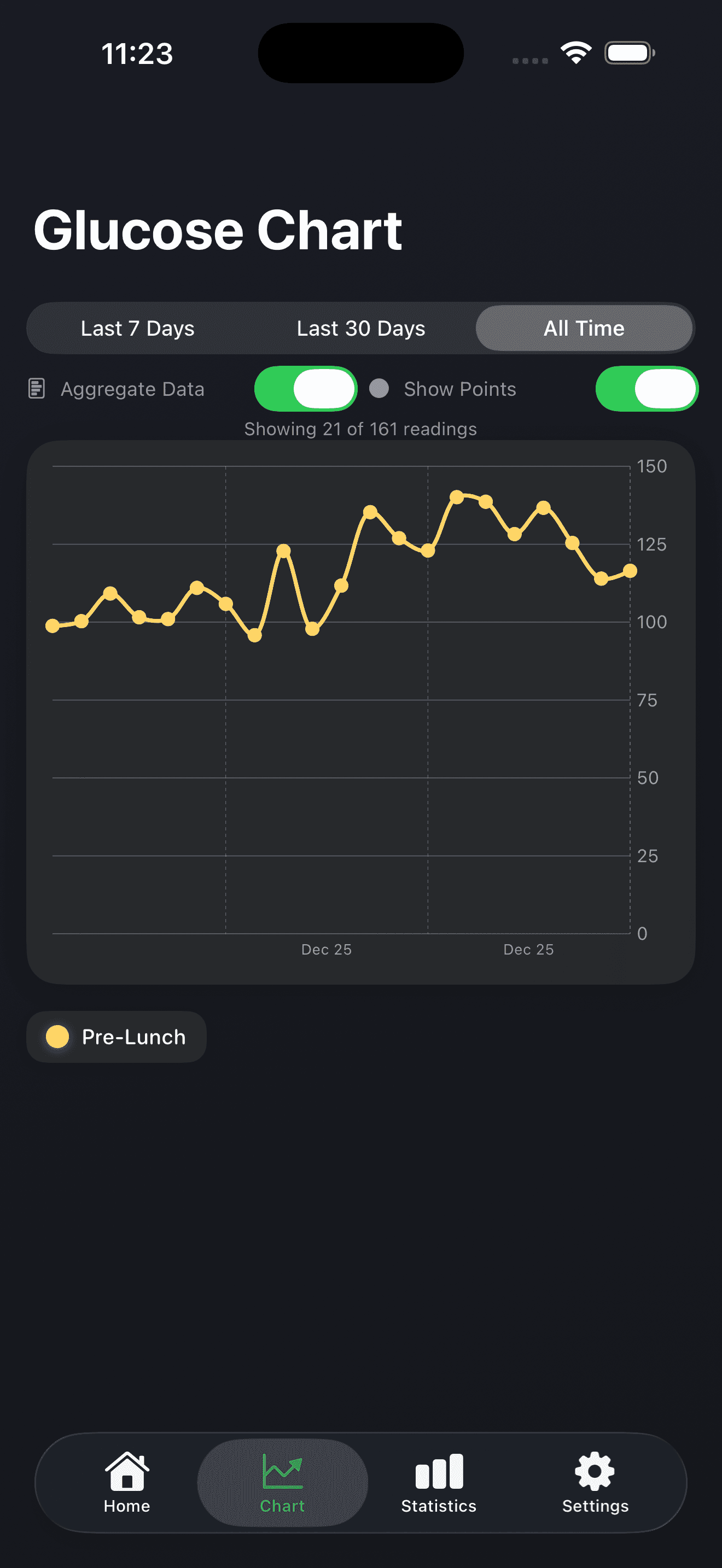Toggle Pre-Lunch series visibility in legend
The height and width of the screenshot is (1568, 722).
(115, 1037)
